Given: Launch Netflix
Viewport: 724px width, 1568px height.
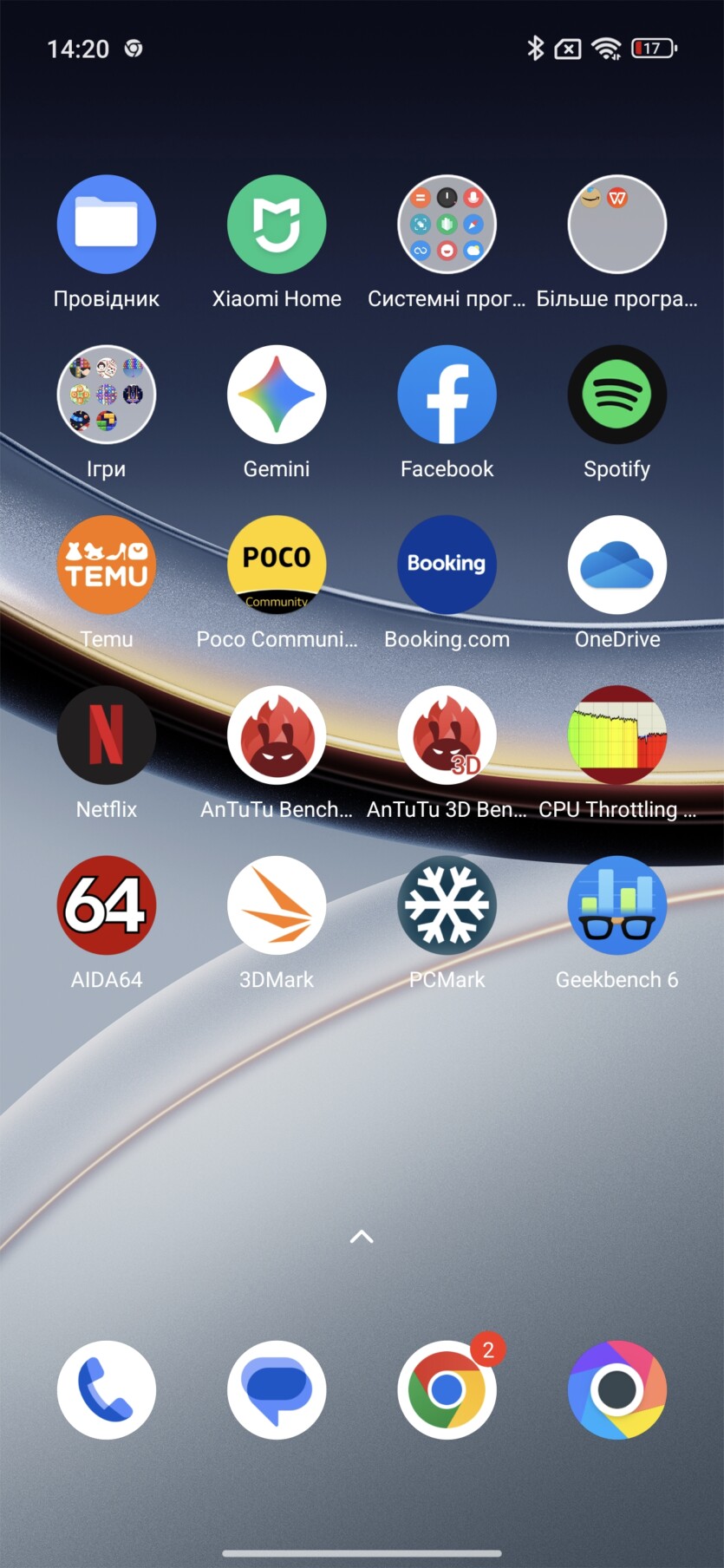Looking at the screenshot, I should (x=107, y=735).
